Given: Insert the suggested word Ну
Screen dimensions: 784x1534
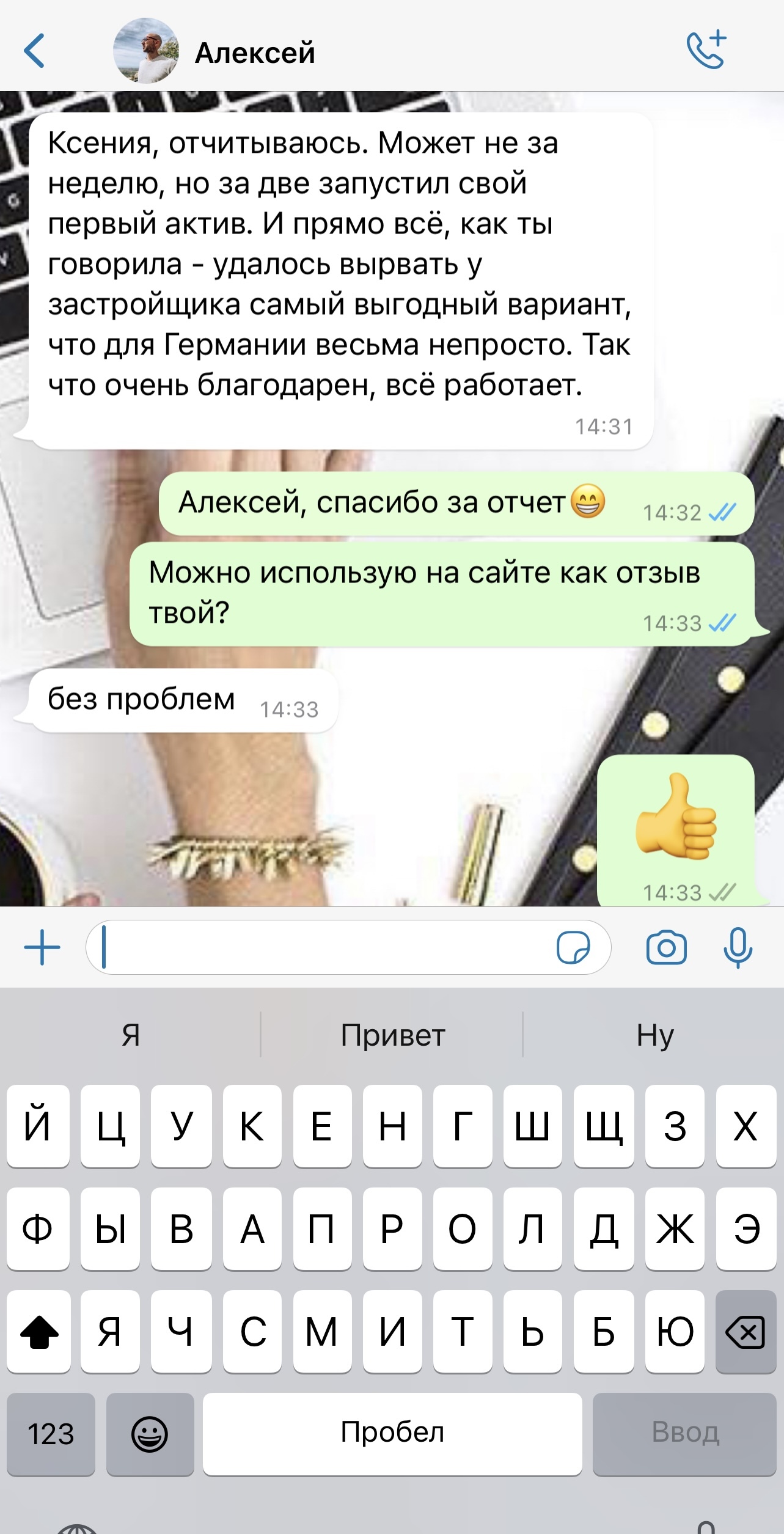Looking at the screenshot, I should (654, 1035).
